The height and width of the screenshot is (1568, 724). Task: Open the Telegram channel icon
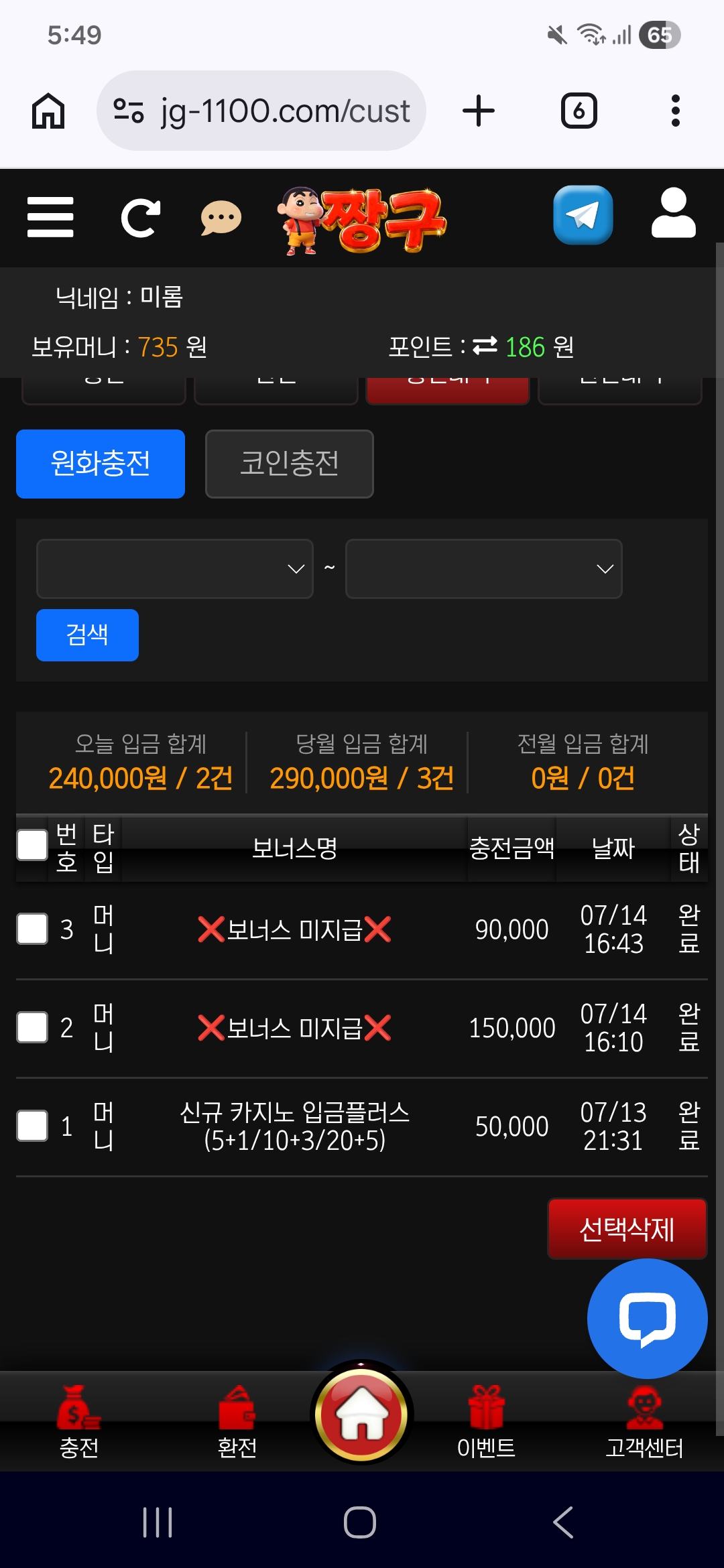[583, 215]
